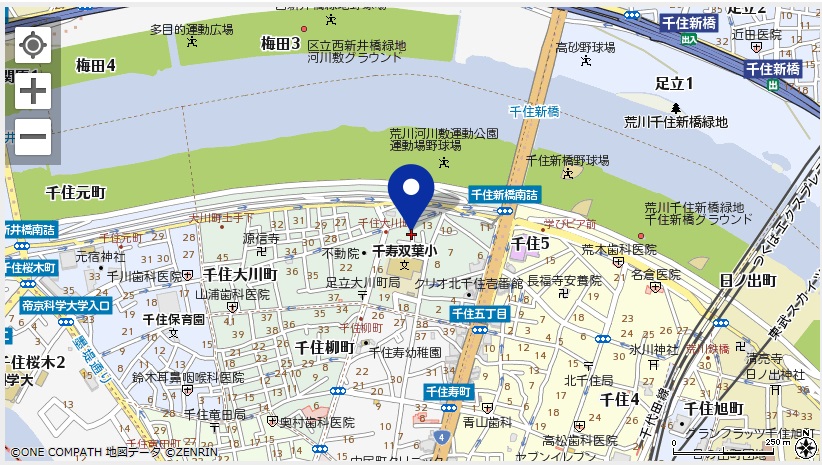Image resolution: width=822 pixels, height=465 pixels.
Task: Center map on current location
Action: pos(33,45)
